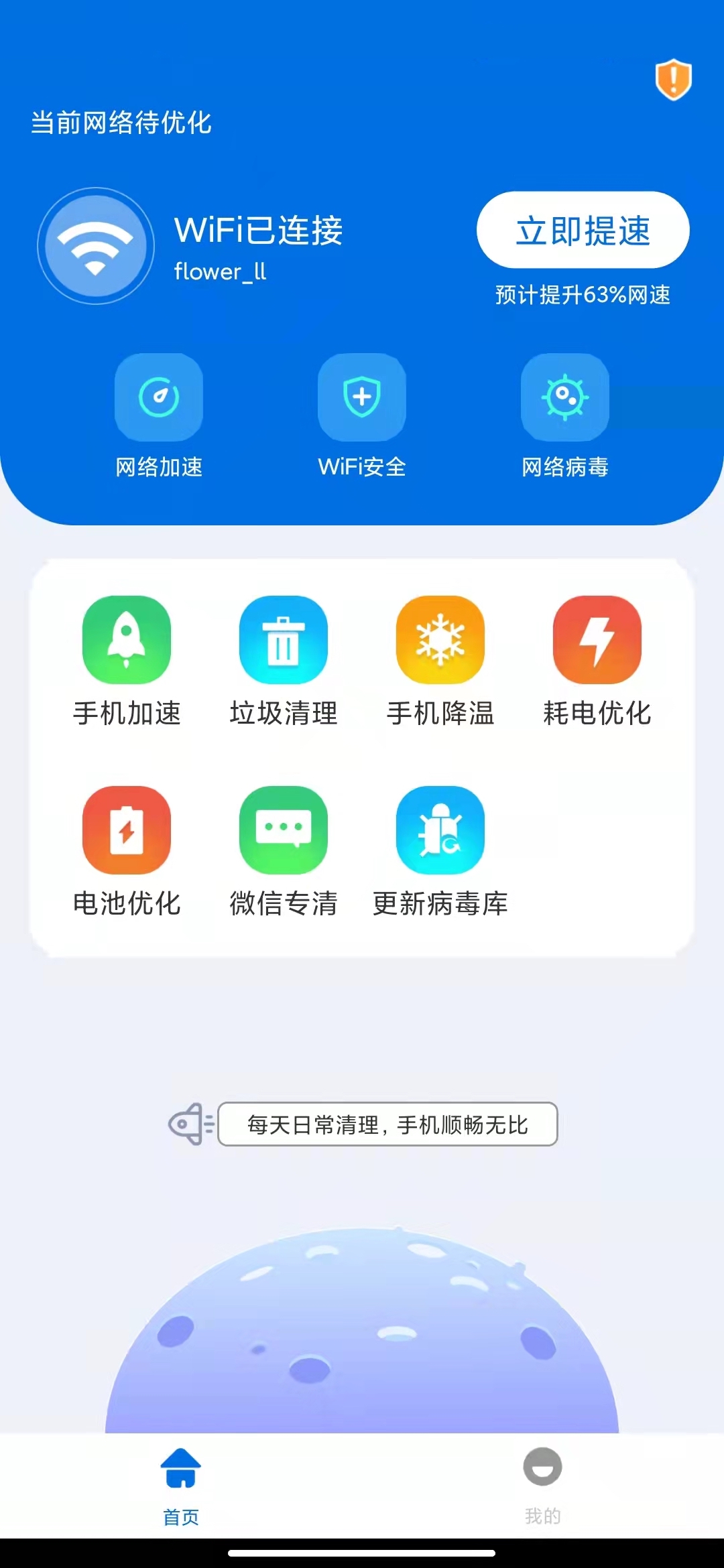Click the orange warning shield badge
Image resolution: width=724 pixels, height=1568 pixels.
point(672,78)
